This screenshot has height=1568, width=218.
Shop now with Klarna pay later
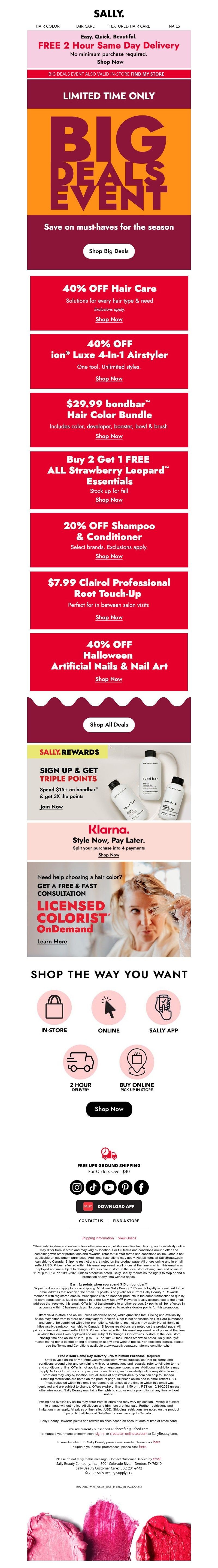(109, 855)
